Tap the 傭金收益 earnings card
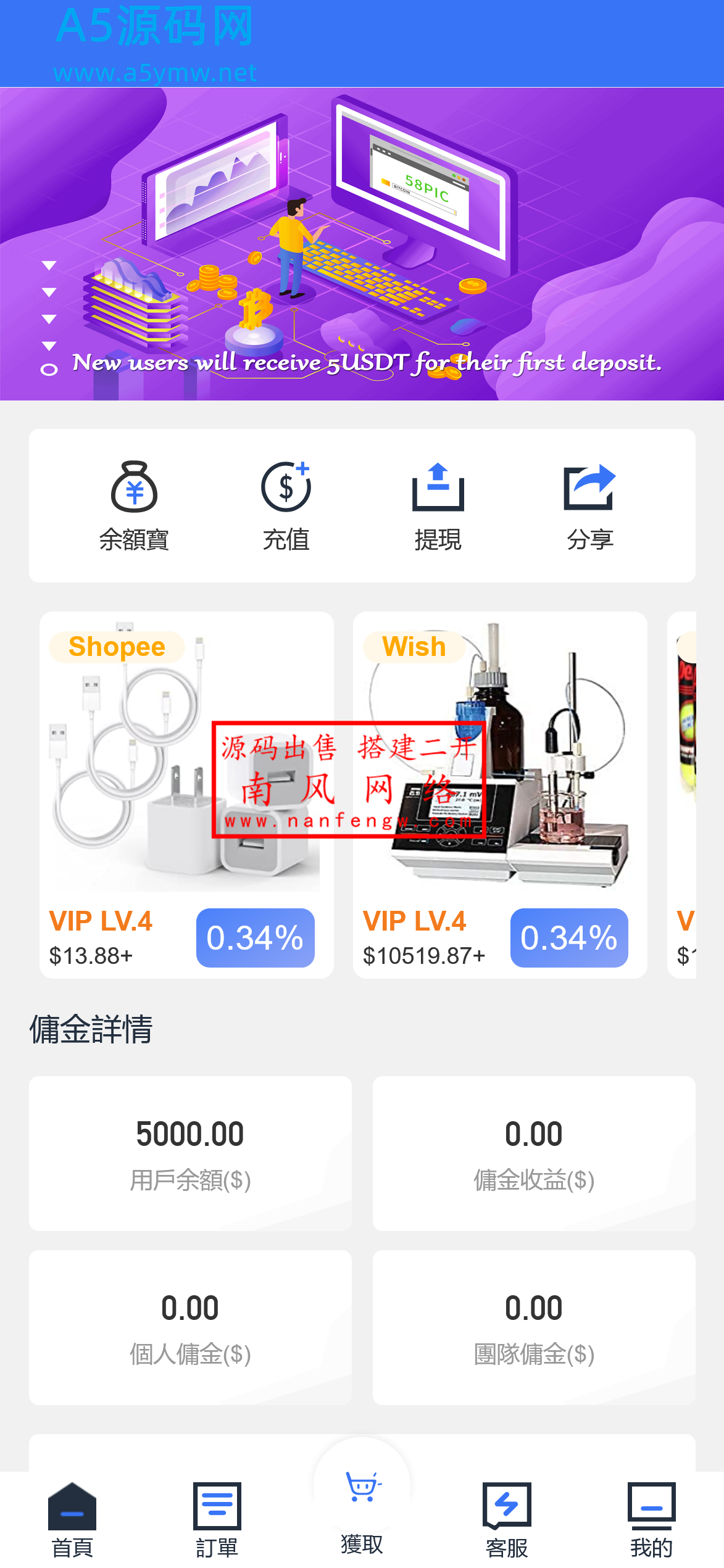 pos(534,1154)
